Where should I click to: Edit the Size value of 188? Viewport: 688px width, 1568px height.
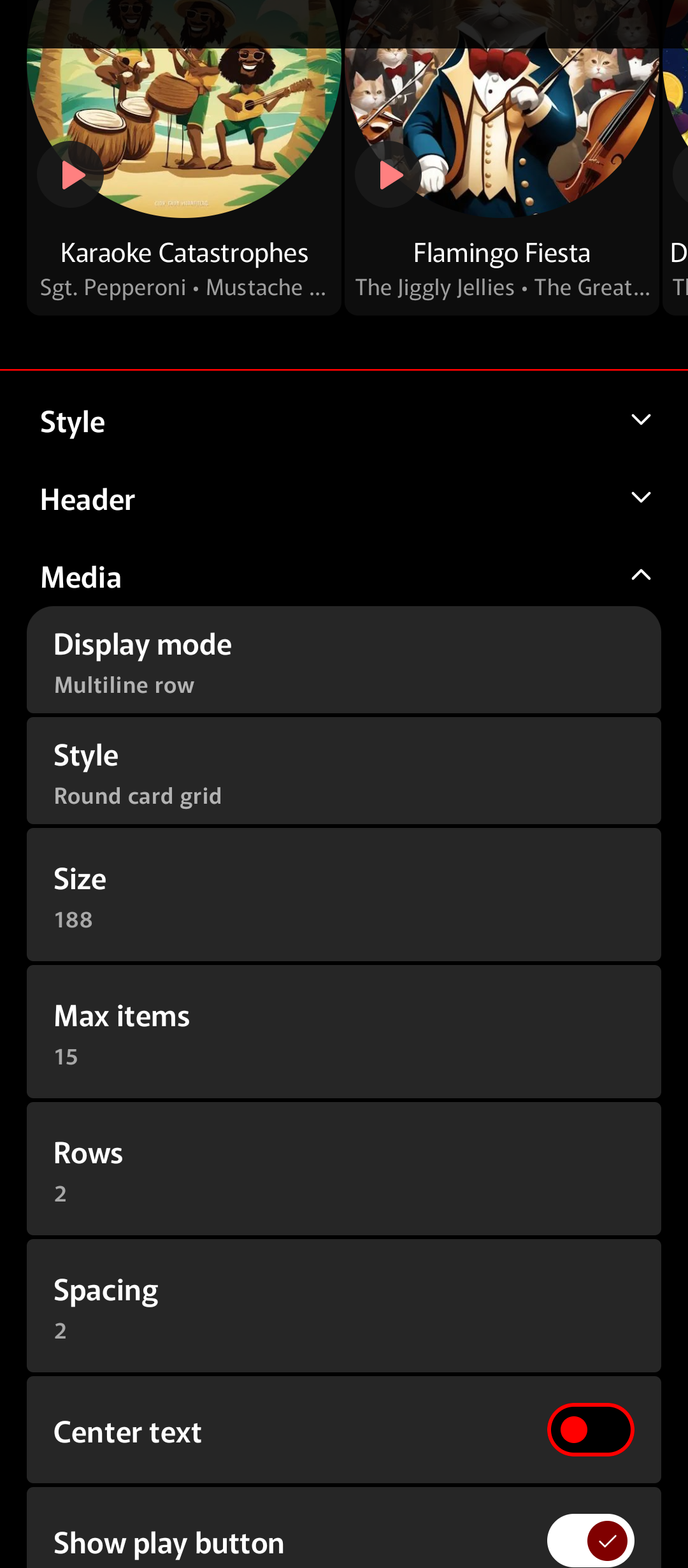coord(344,896)
